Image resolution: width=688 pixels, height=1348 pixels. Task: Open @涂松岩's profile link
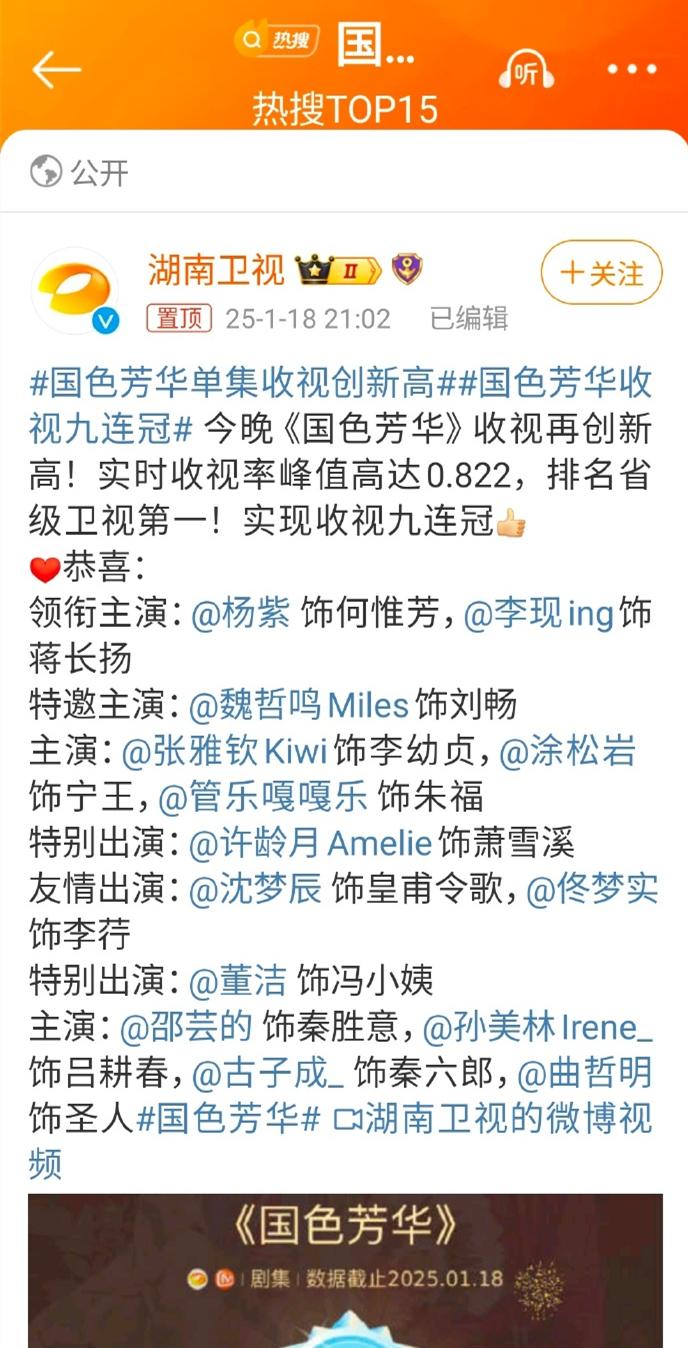tap(567, 751)
